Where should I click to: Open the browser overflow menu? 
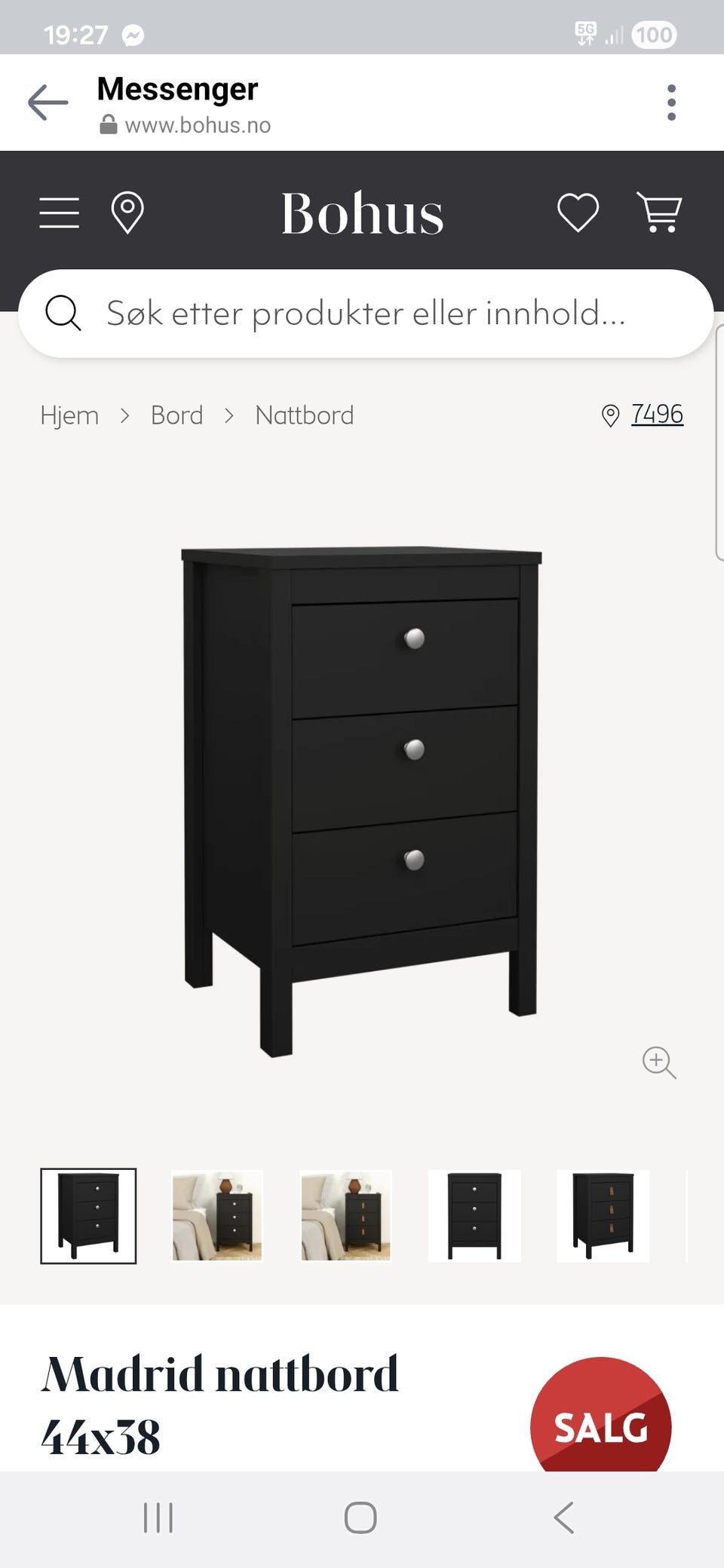click(671, 103)
